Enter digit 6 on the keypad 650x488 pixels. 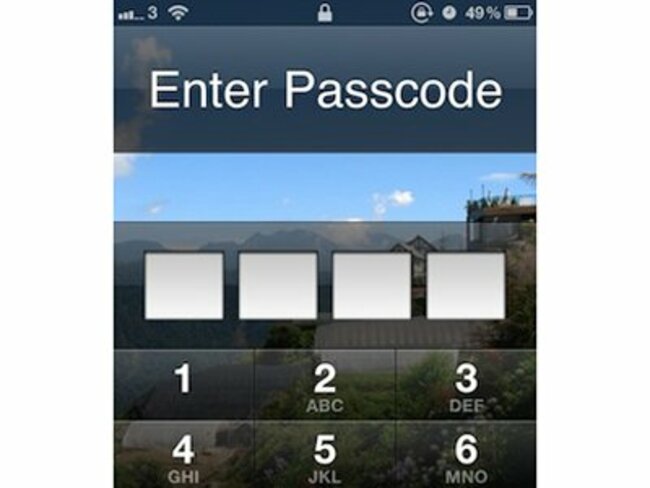click(466, 454)
